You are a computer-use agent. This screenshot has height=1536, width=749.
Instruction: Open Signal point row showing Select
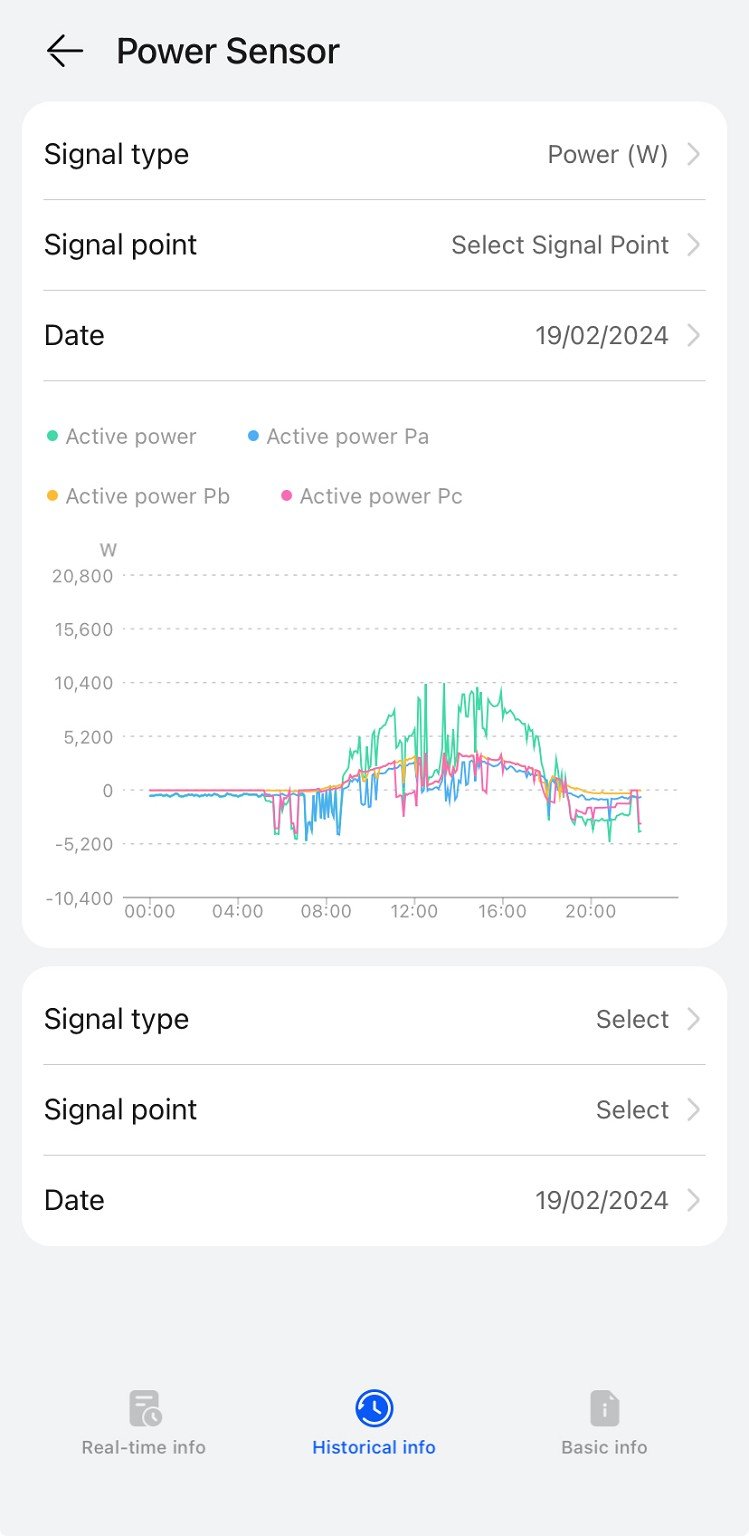[x=374, y=1110]
